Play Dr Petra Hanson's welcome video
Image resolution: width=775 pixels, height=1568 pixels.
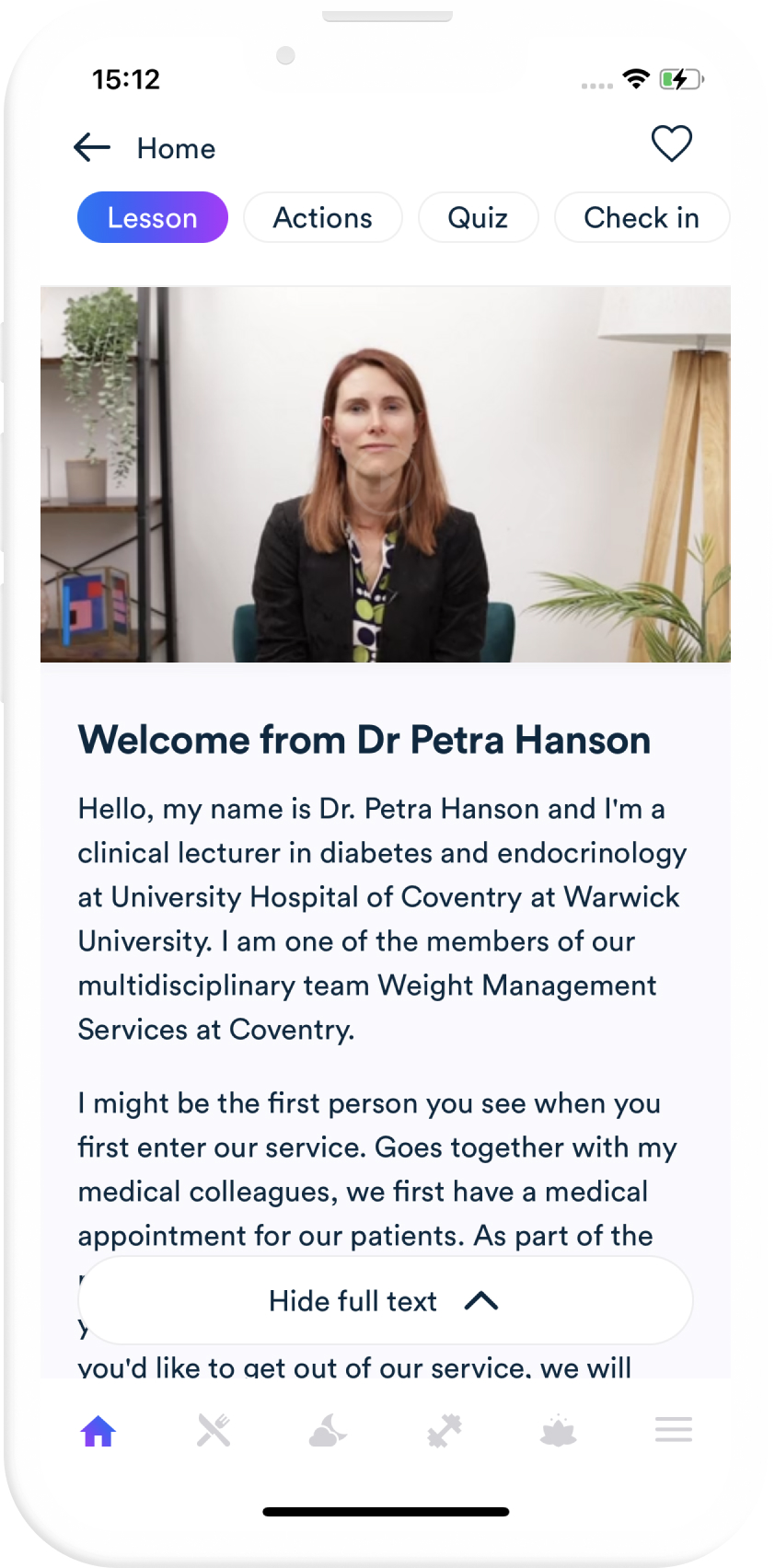click(386, 475)
